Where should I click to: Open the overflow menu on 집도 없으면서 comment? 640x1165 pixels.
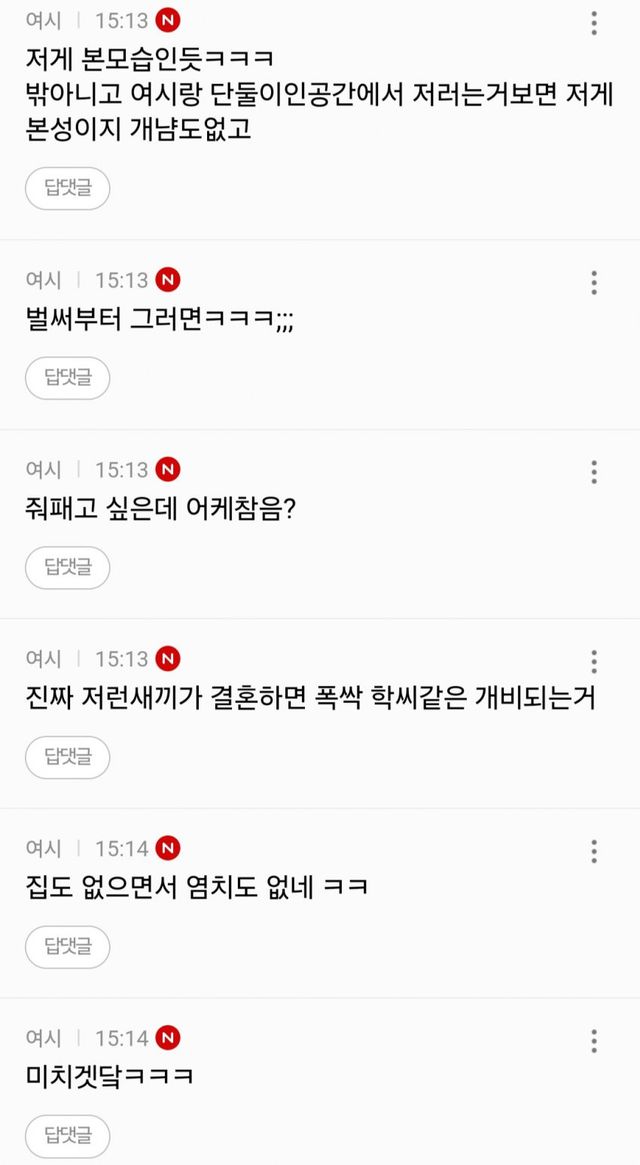tap(594, 851)
